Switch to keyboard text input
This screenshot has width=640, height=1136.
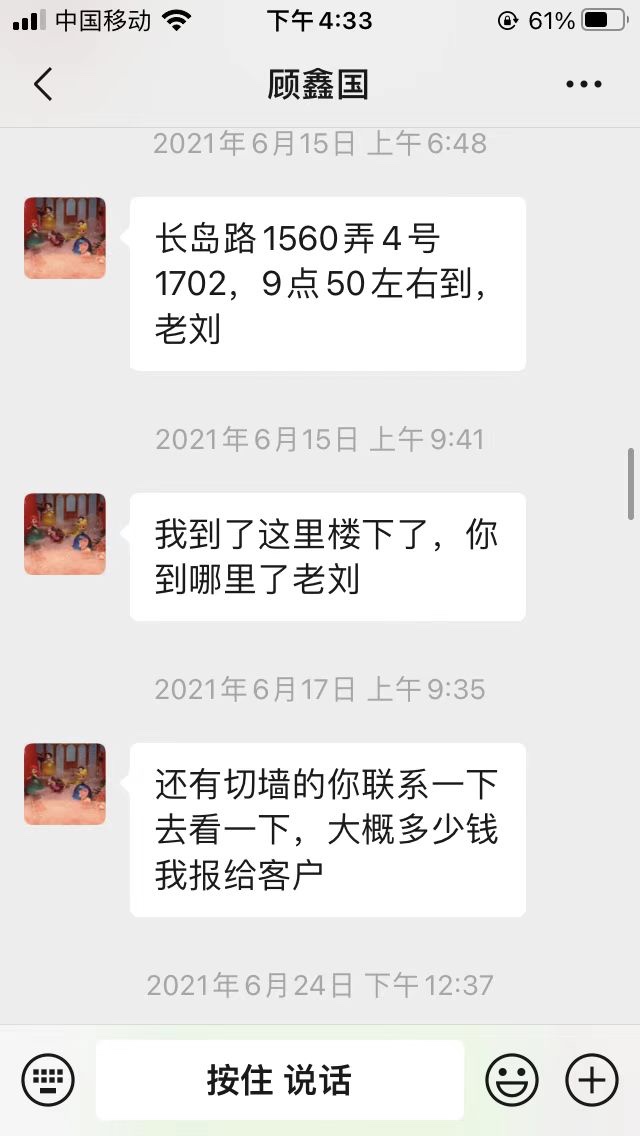point(48,1080)
